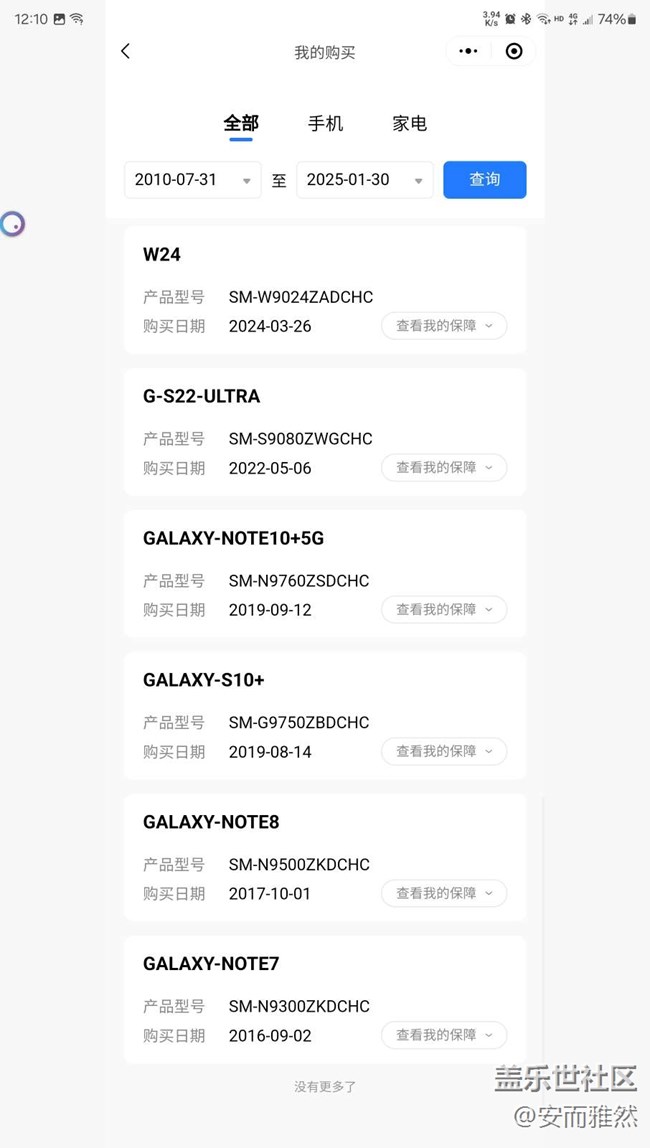Switch to the 全部 tab
This screenshot has height=1148, width=650.
pyautogui.click(x=241, y=123)
